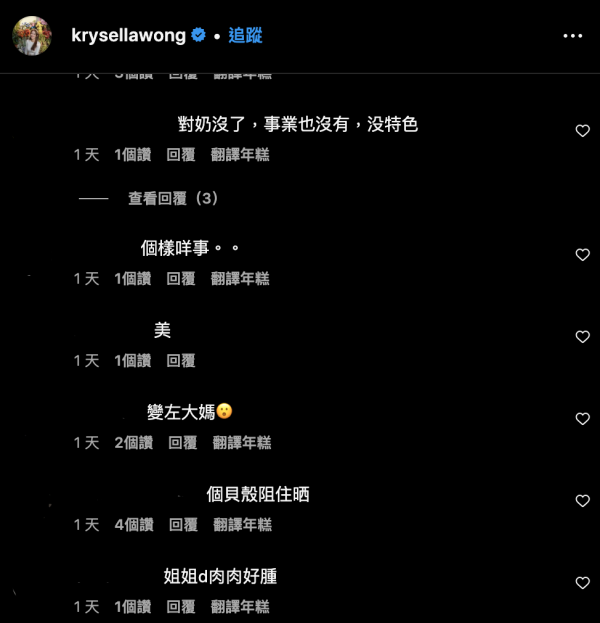Follow krysellawong with 追蹤
The height and width of the screenshot is (623, 600).
coord(245,36)
